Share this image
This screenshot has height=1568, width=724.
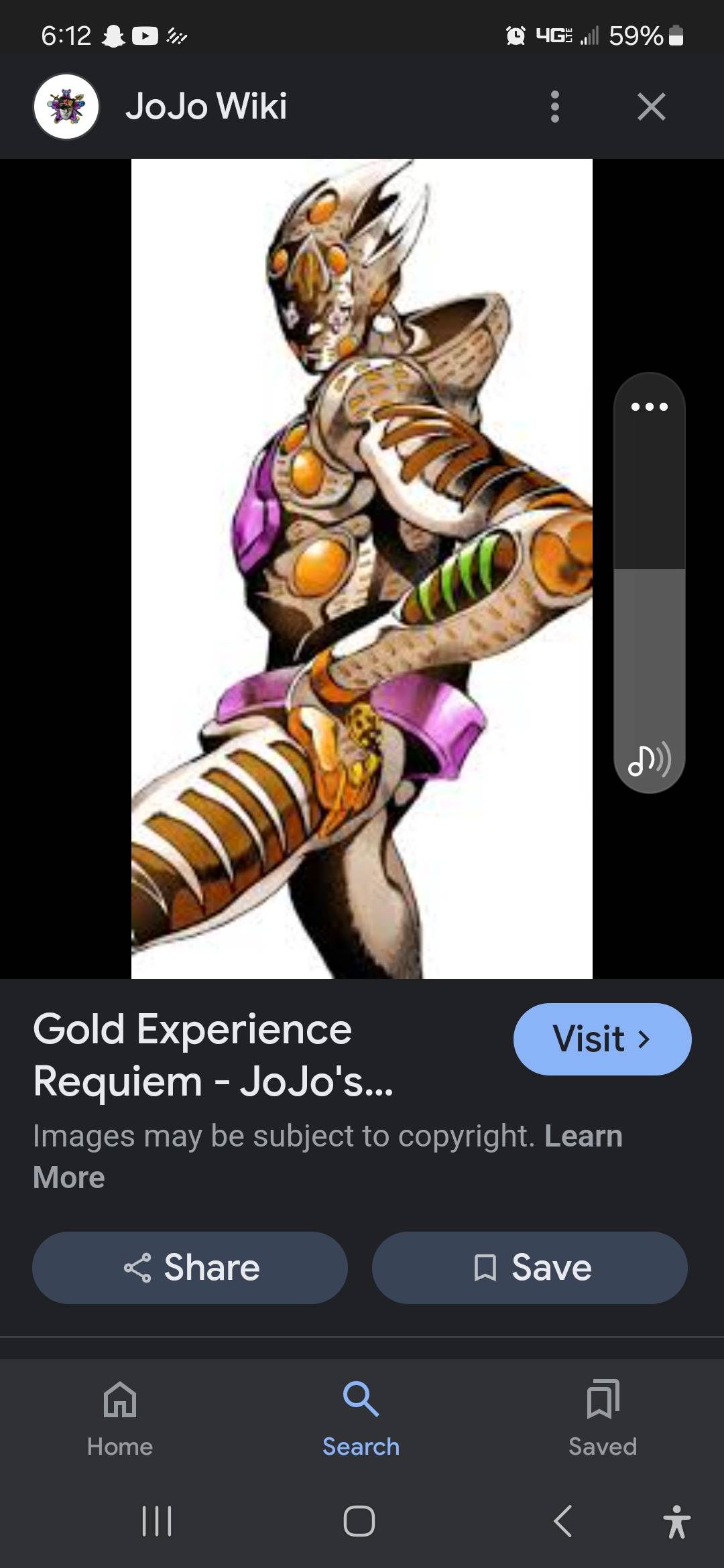tap(190, 1267)
